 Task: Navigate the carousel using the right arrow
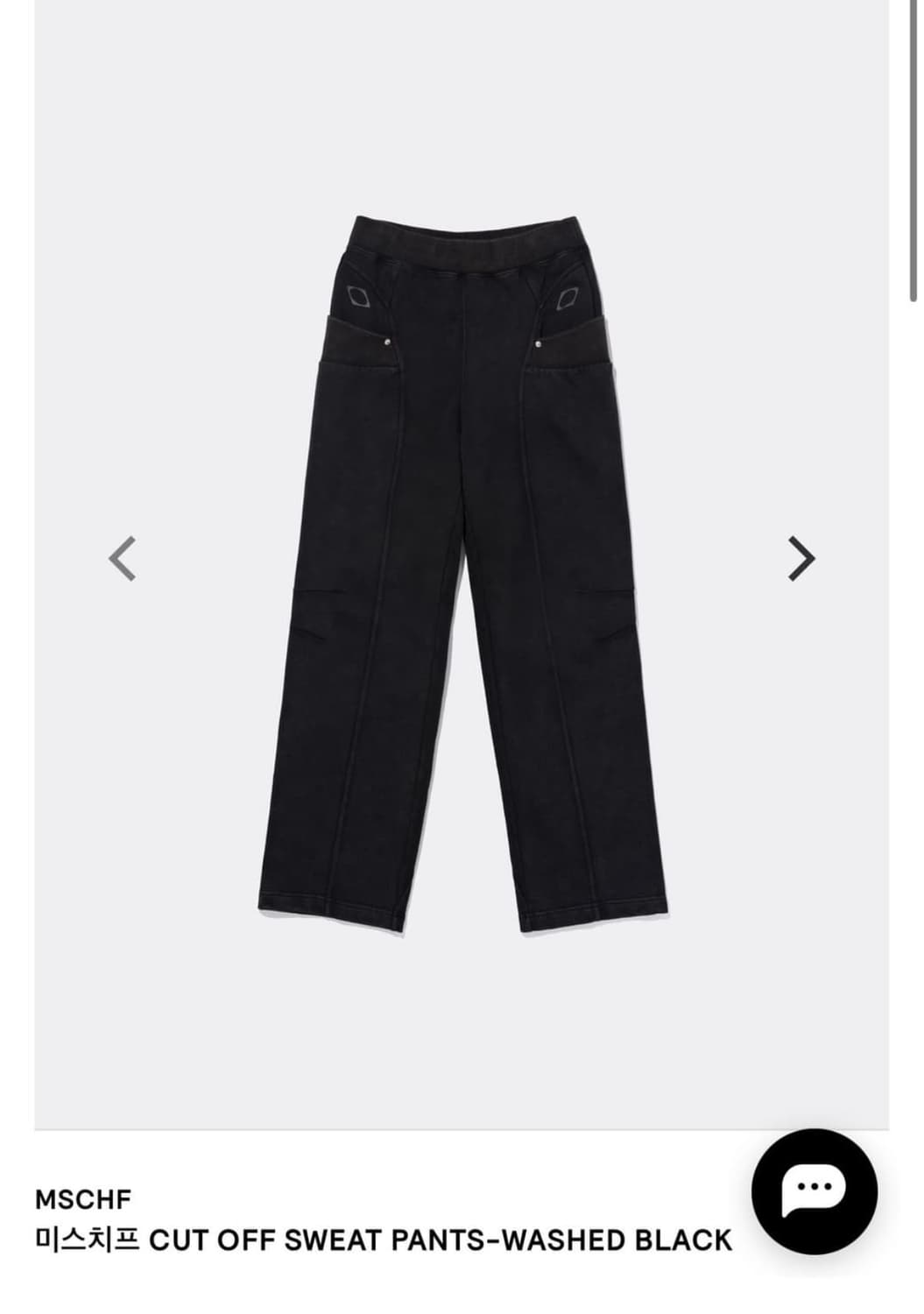point(801,558)
